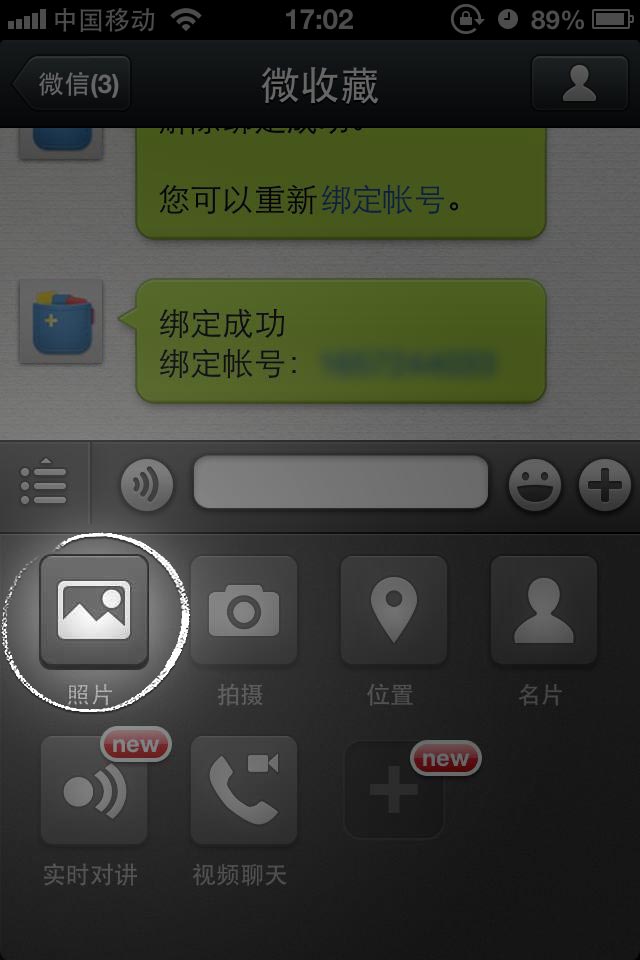Viewport: 640px width, 960px height.
Task: Open the menu list icon
Action: point(43,484)
